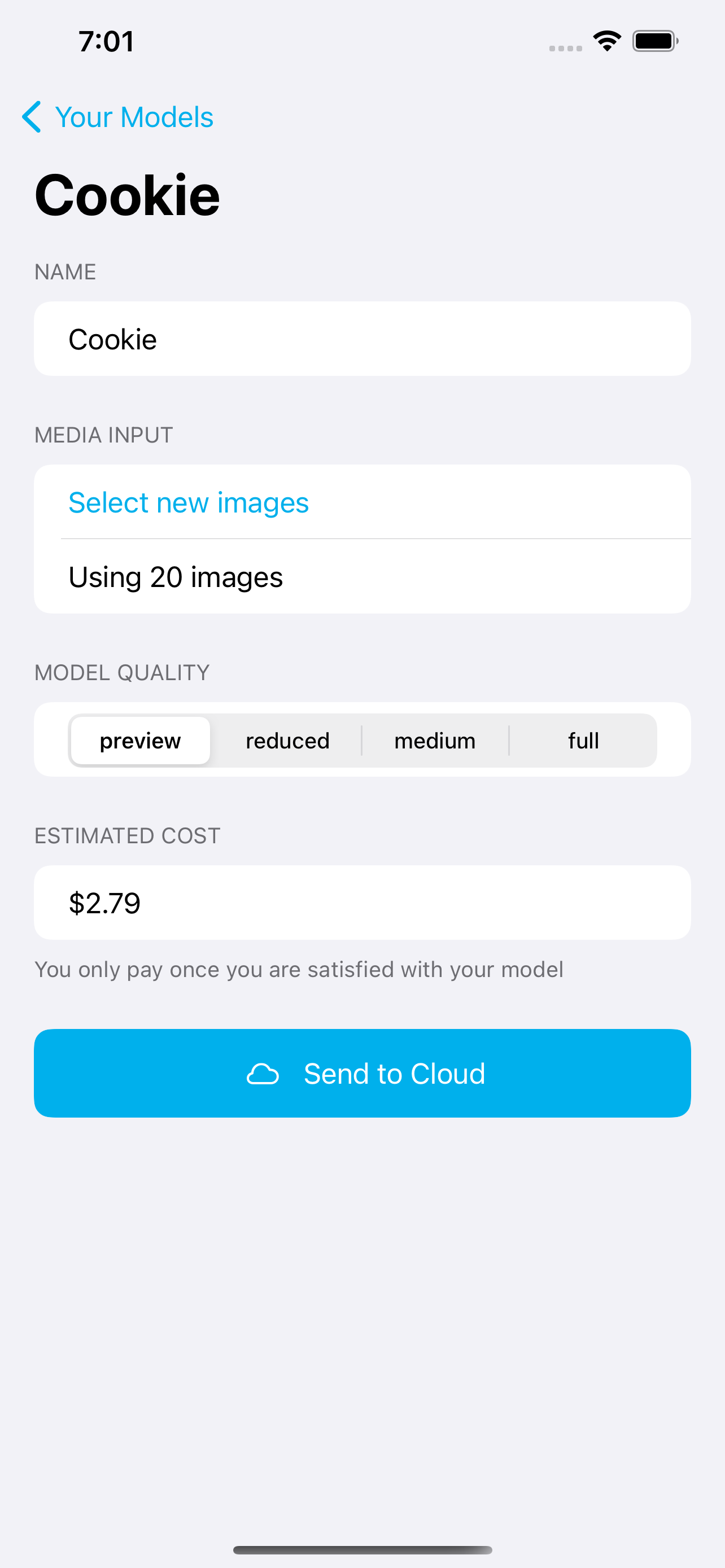The image size is (725, 1568).
Task: Open Select new images
Action: [189, 502]
